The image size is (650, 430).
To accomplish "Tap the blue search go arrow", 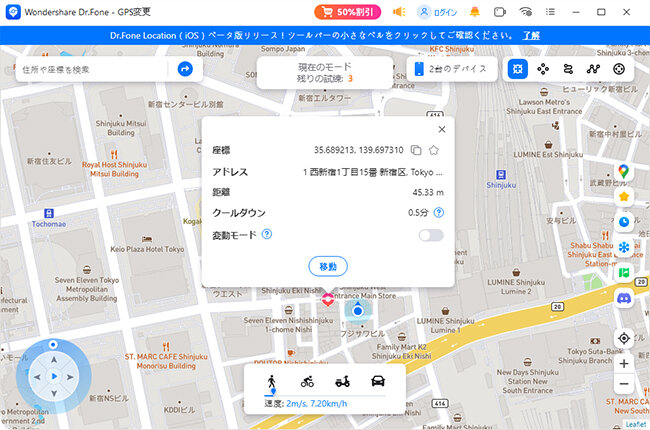I will click(x=185, y=69).
